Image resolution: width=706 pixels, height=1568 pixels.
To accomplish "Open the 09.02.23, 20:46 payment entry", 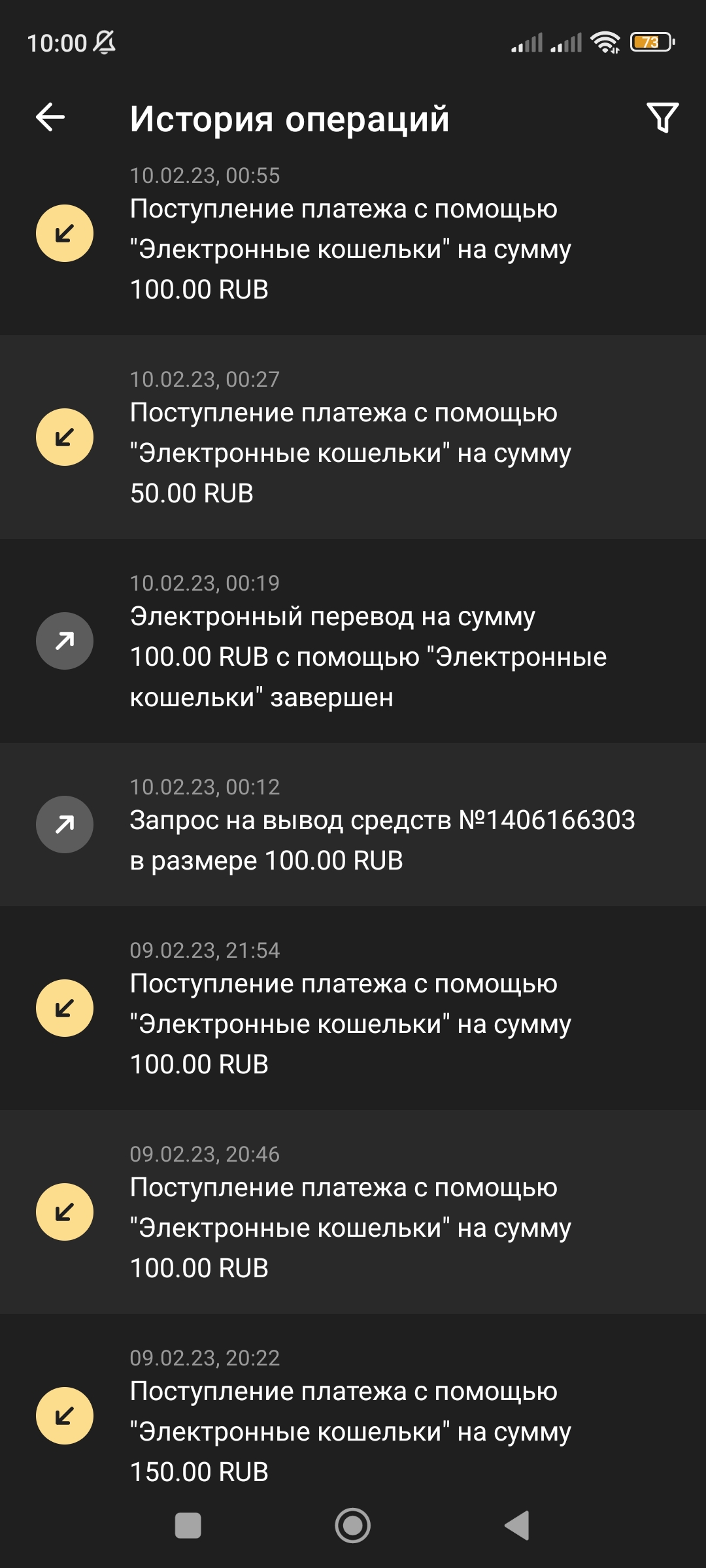I will (353, 1212).
